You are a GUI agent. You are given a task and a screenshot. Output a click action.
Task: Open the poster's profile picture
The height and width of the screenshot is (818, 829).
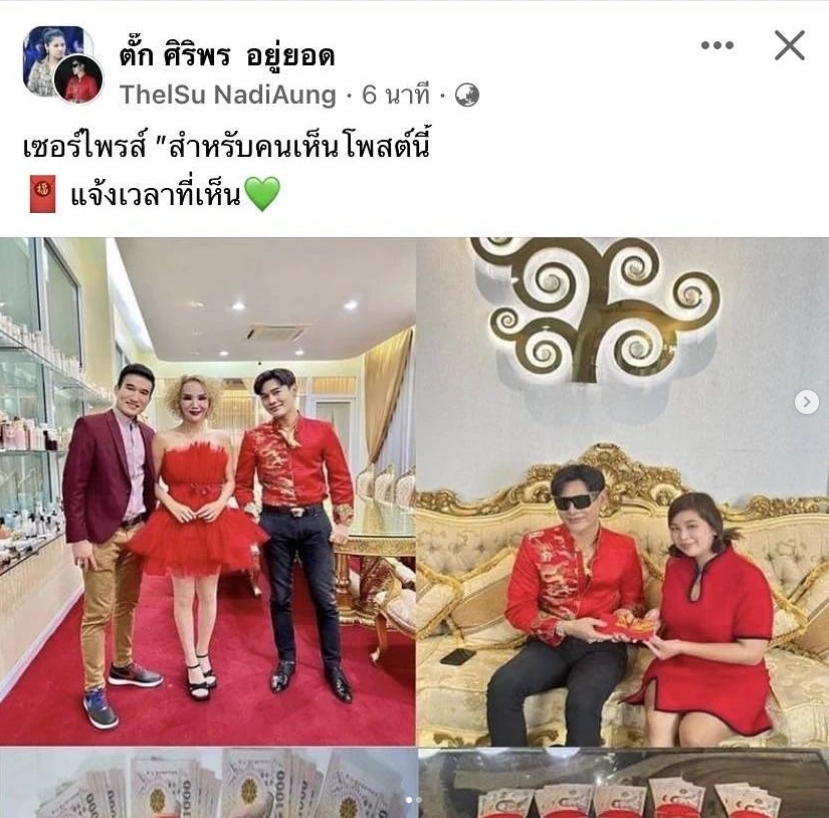62,64
